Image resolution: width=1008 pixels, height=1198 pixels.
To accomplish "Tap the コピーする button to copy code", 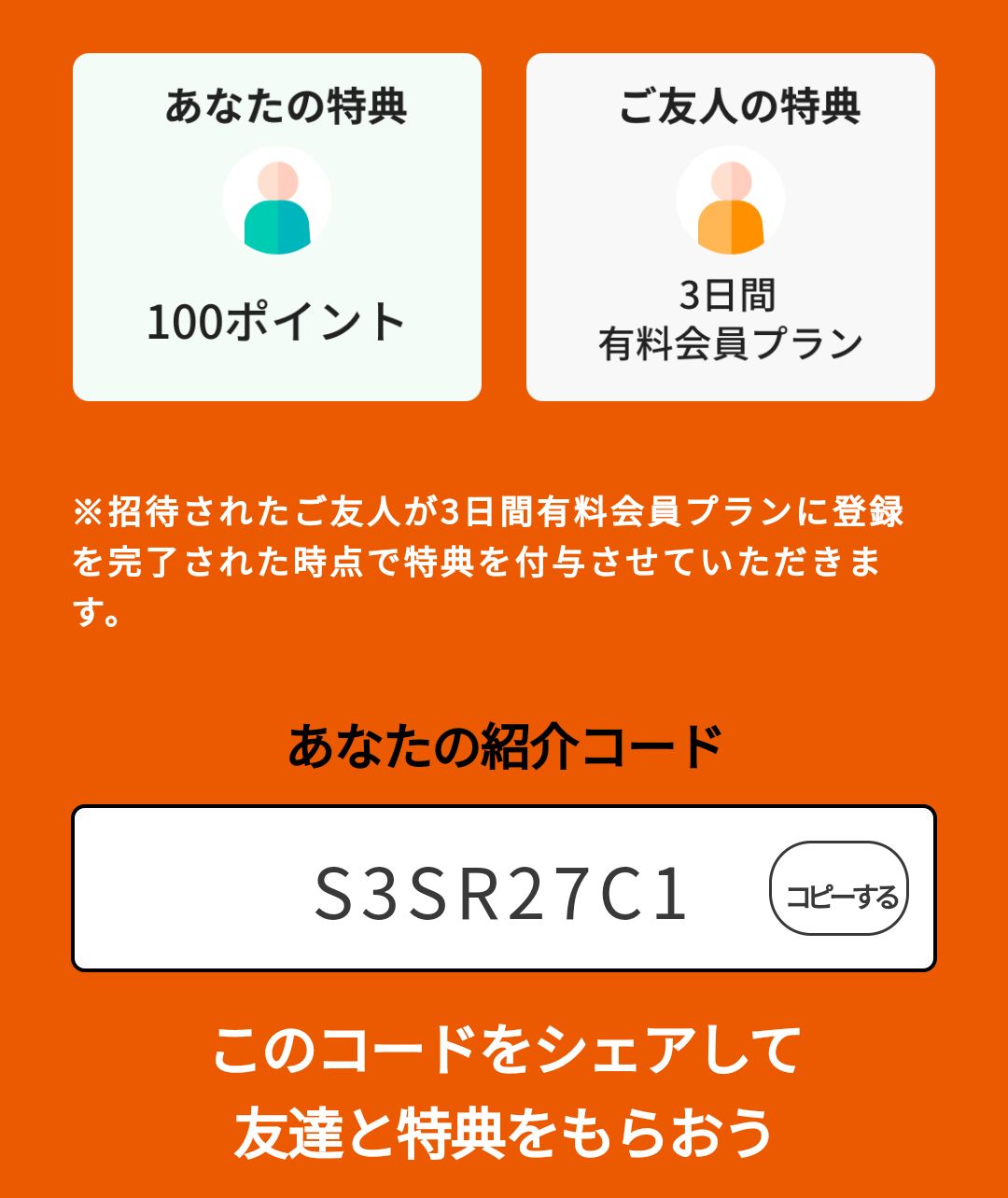I will tap(838, 888).
